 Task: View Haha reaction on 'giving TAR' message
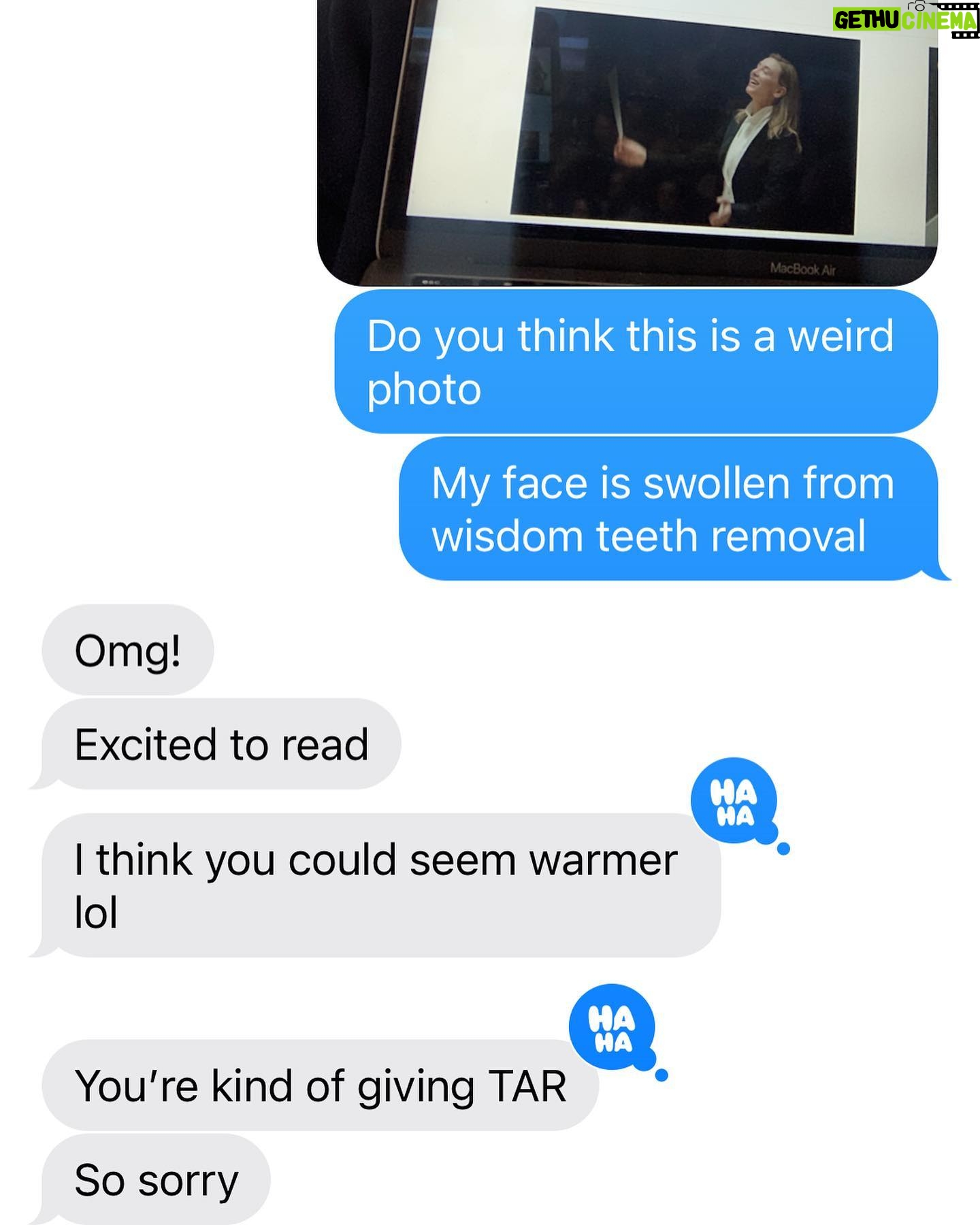tap(612, 1028)
